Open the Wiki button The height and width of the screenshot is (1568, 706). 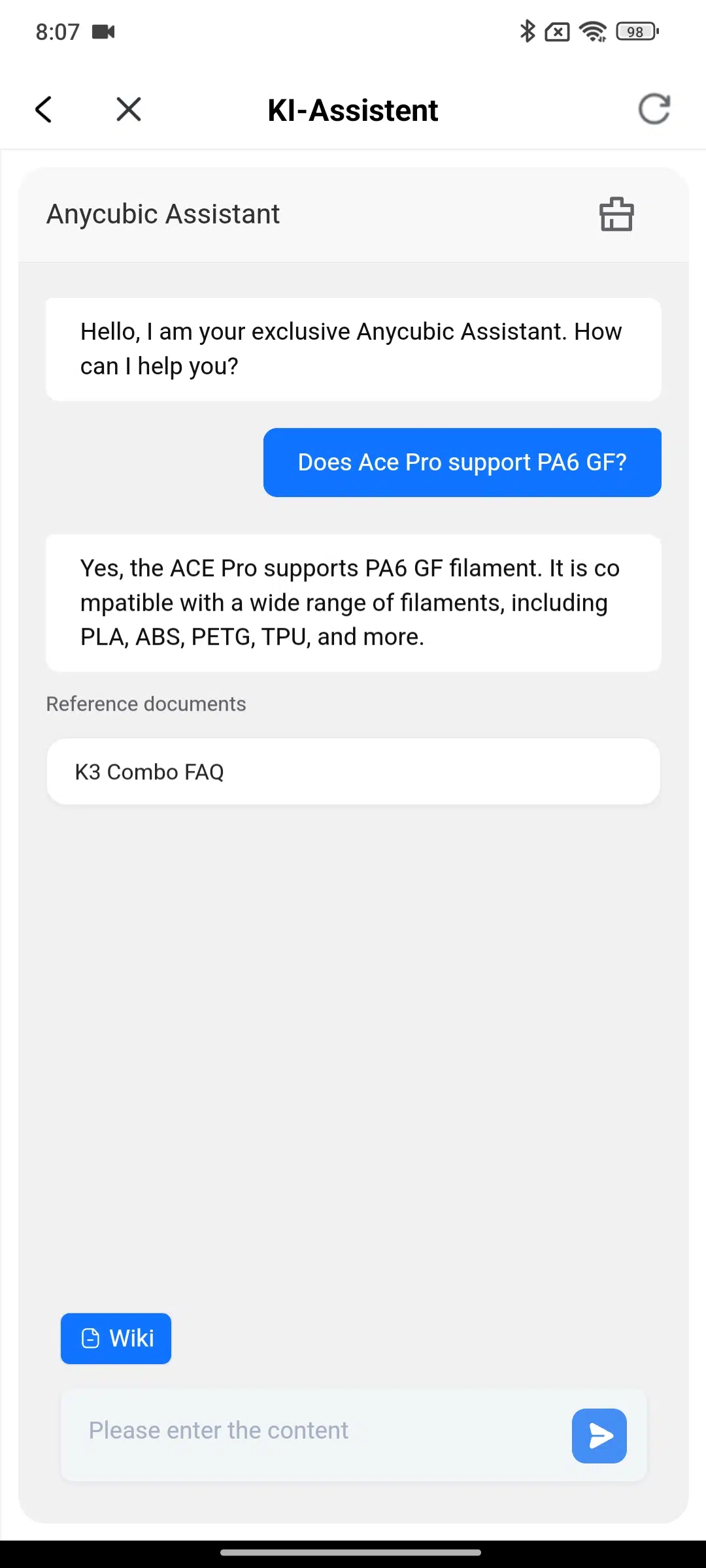pos(116,1338)
